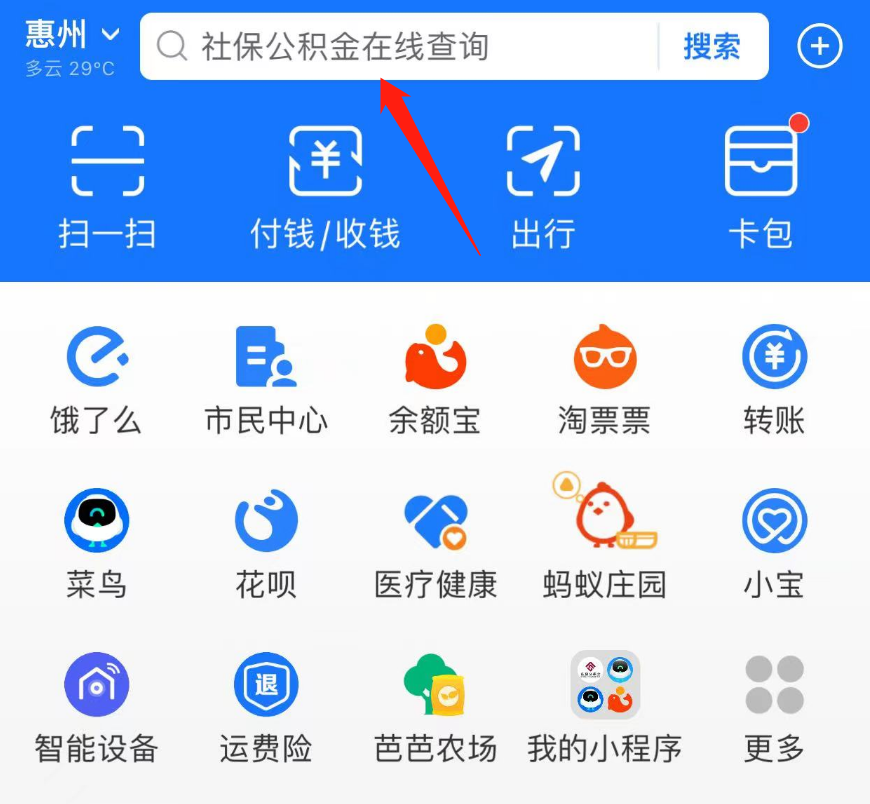Tap the 搜索 button
The width and height of the screenshot is (870, 804).
click(712, 46)
